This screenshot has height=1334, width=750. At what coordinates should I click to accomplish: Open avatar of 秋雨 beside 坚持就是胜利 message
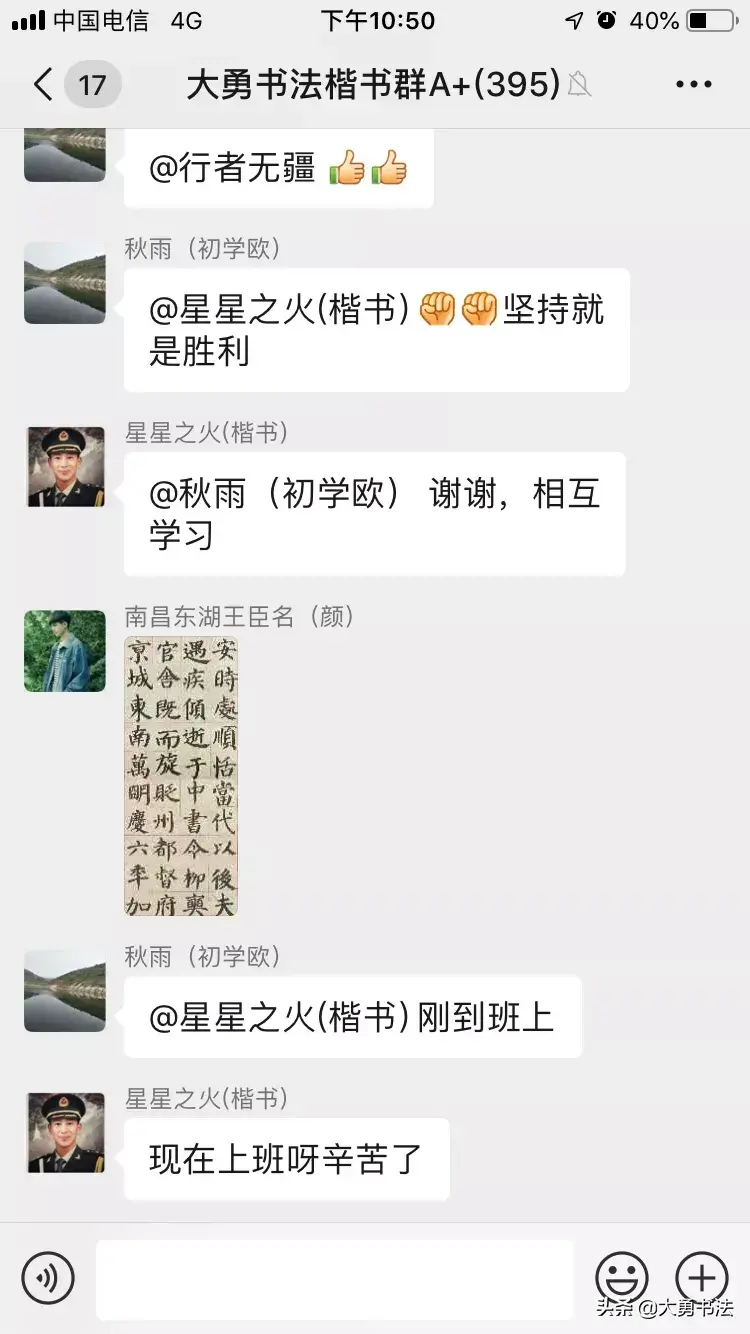click(65, 283)
